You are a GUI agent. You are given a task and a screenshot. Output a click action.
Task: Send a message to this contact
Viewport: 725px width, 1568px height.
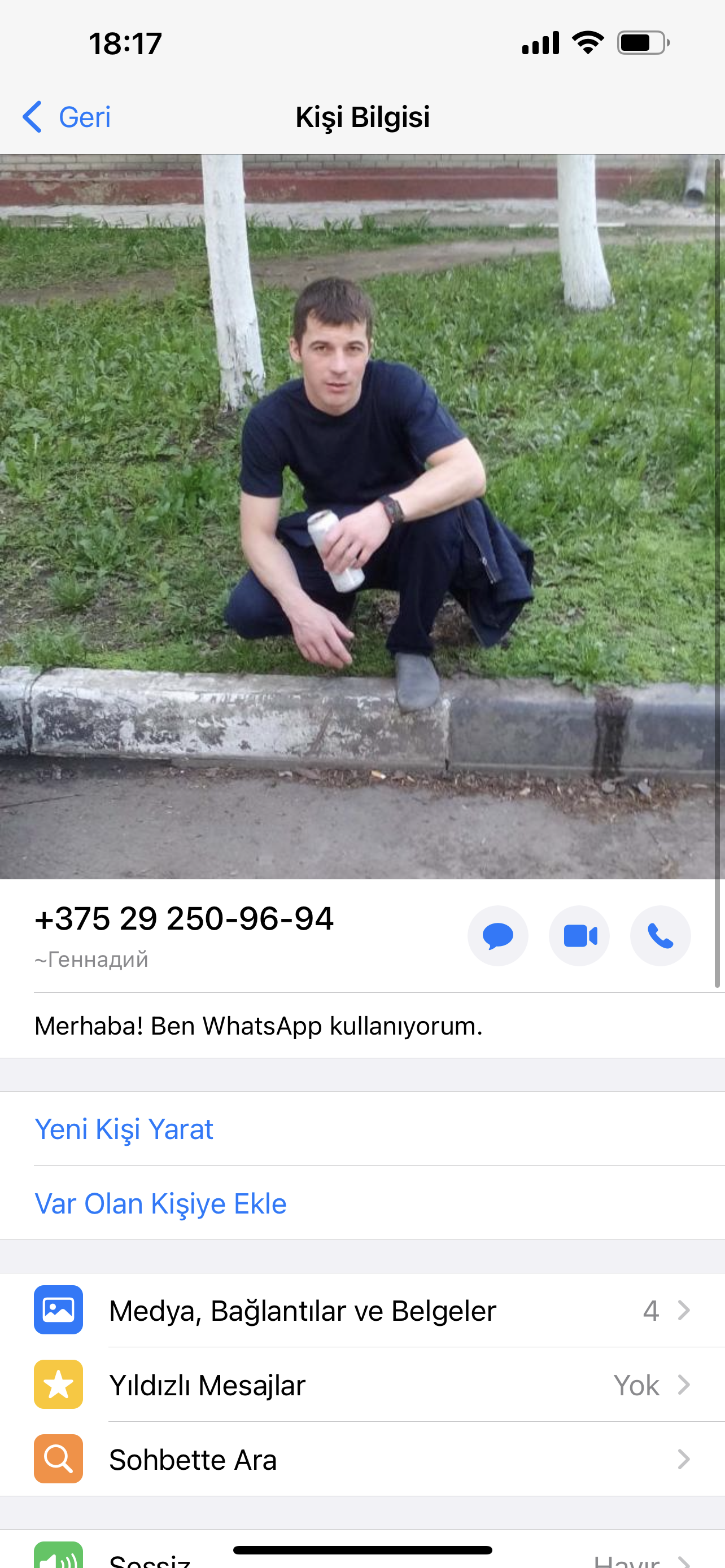pyautogui.click(x=497, y=936)
